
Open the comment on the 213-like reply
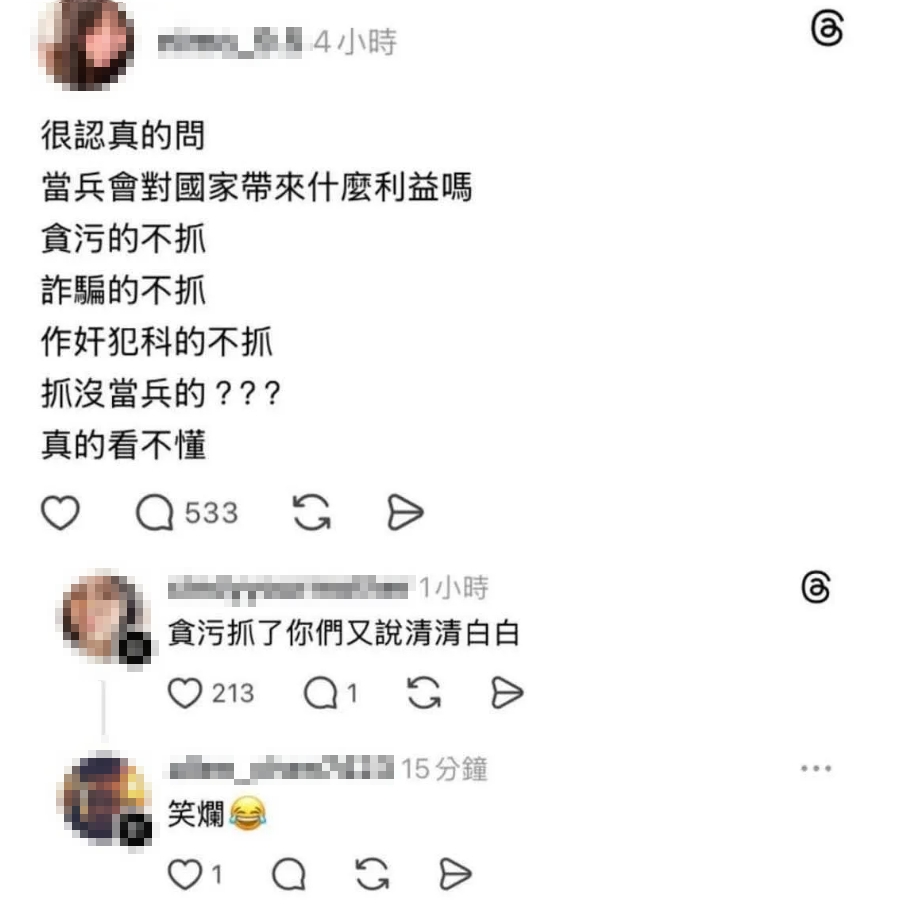pos(319,693)
